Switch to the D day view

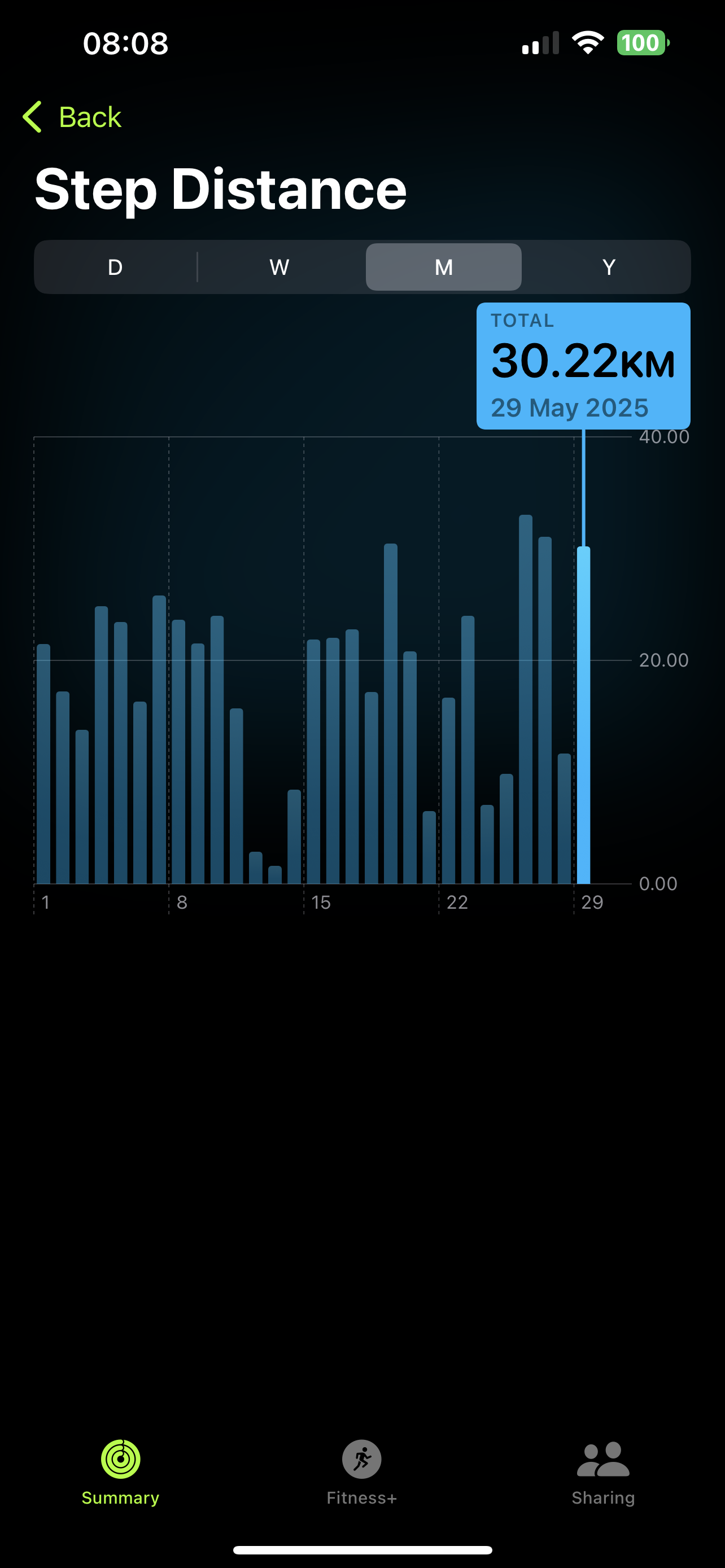[x=115, y=267]
